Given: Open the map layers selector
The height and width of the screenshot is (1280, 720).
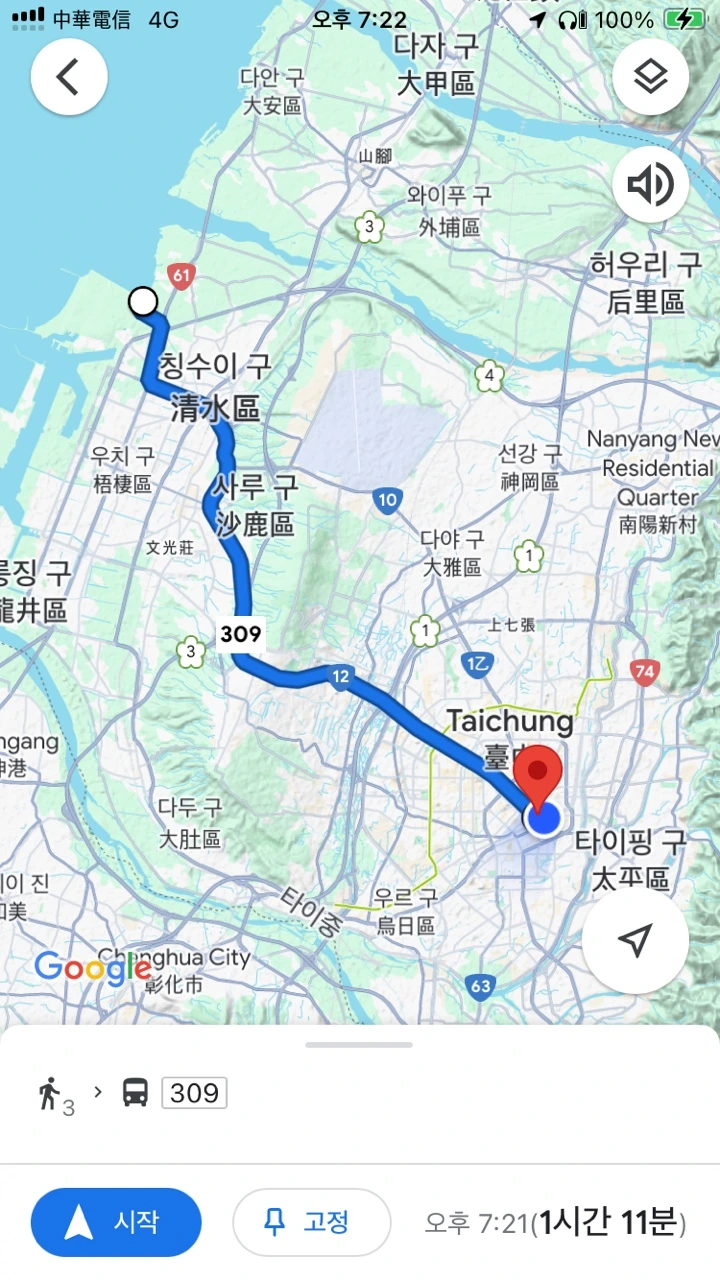Looking at the screenshot, I should point(651,77).
